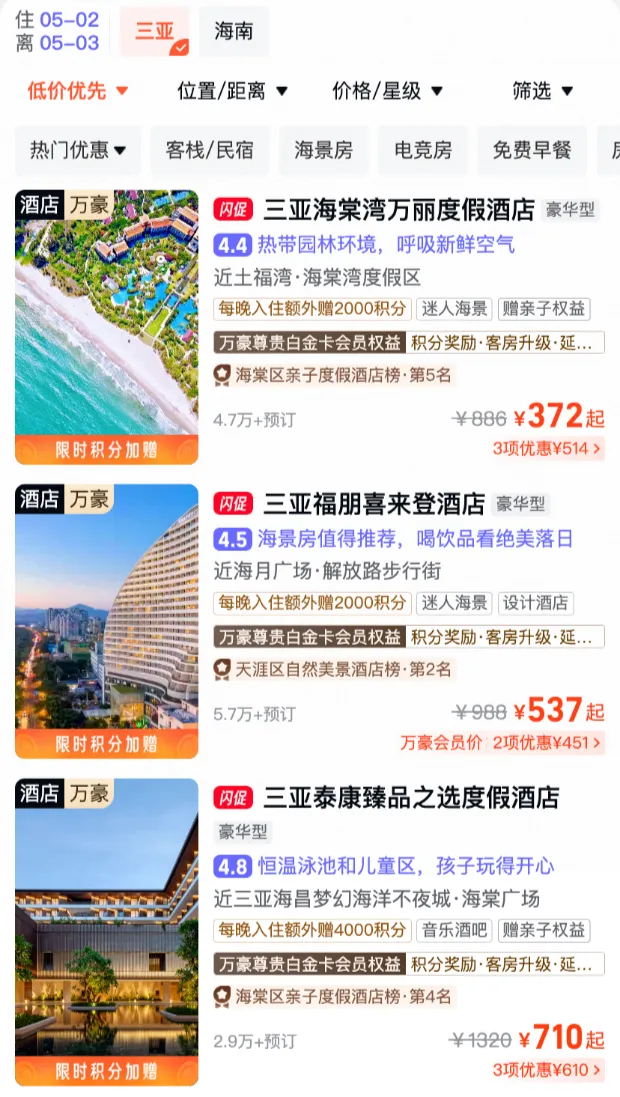Select the 海南 location chip
The width and height of the screenshot is (620, 1097).
pyautogui.click(x=233, y=31)
